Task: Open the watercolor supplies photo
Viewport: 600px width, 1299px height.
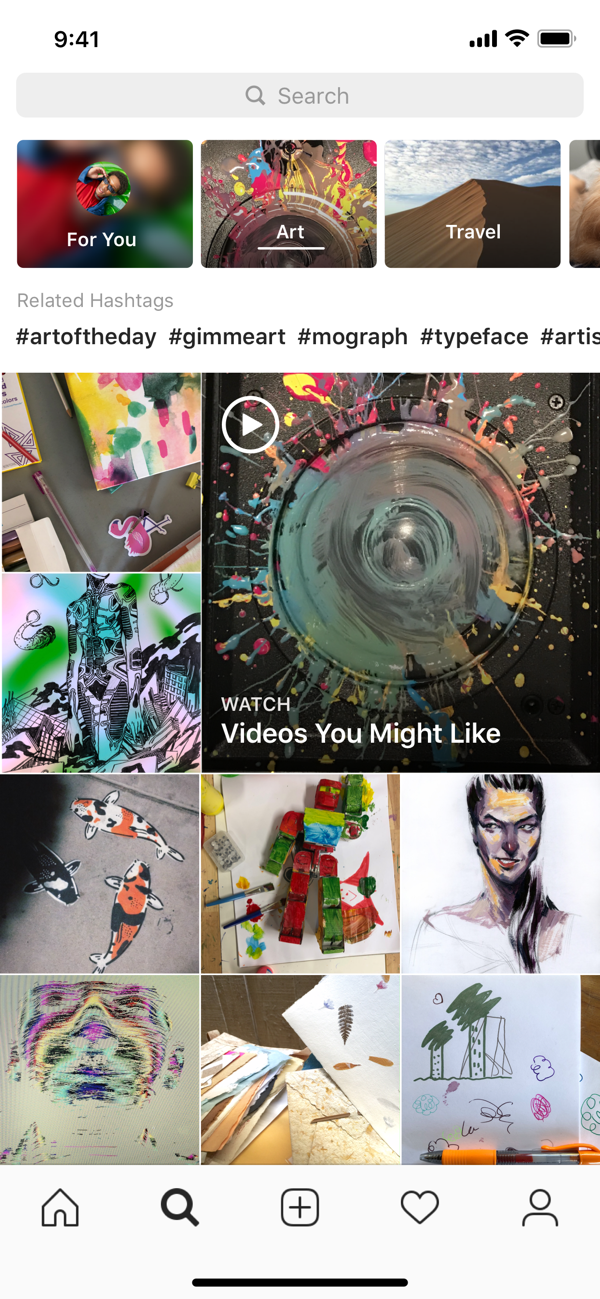Action: point(100,471)
